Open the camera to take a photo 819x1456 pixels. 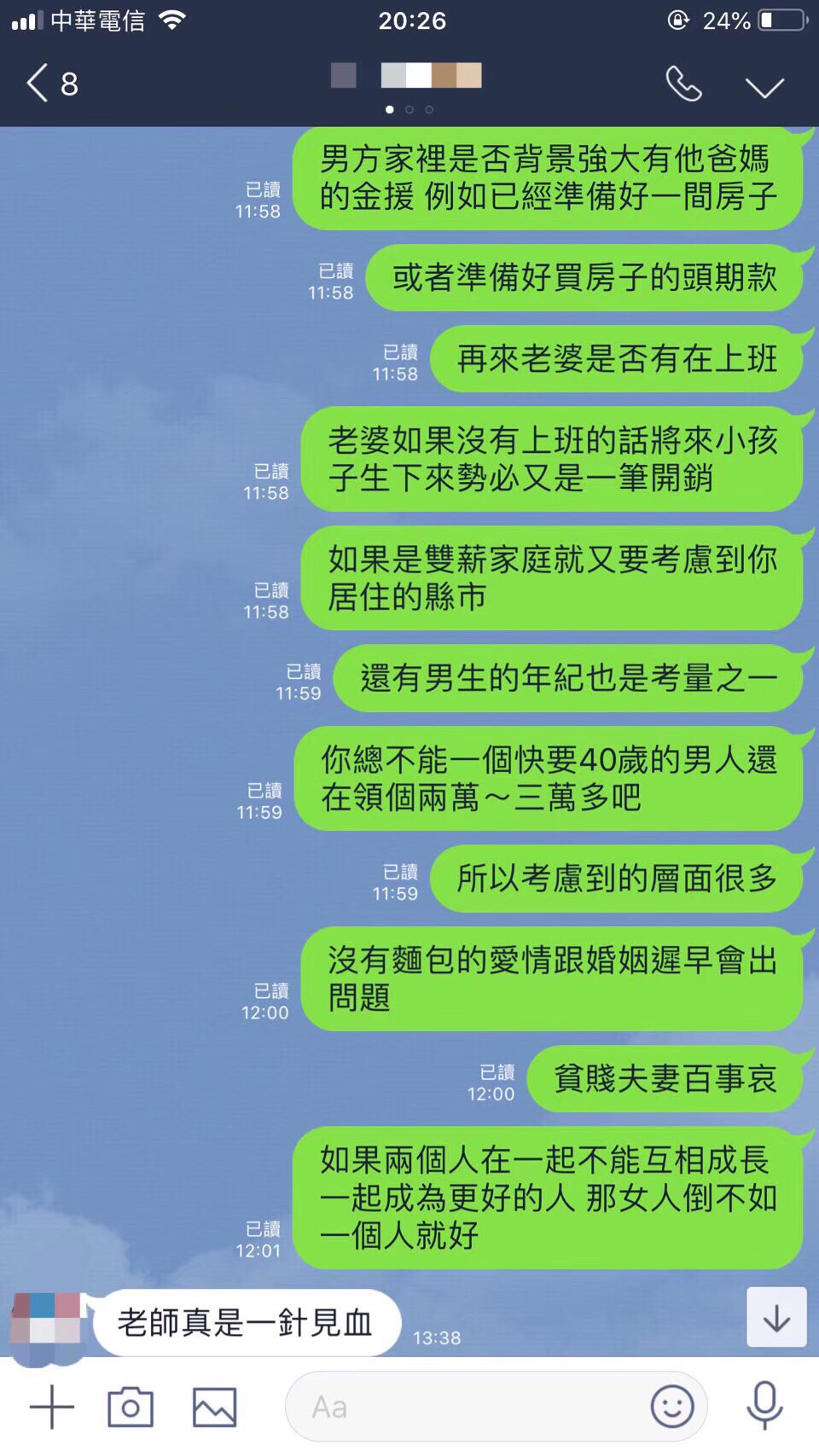pos(131,1407)
